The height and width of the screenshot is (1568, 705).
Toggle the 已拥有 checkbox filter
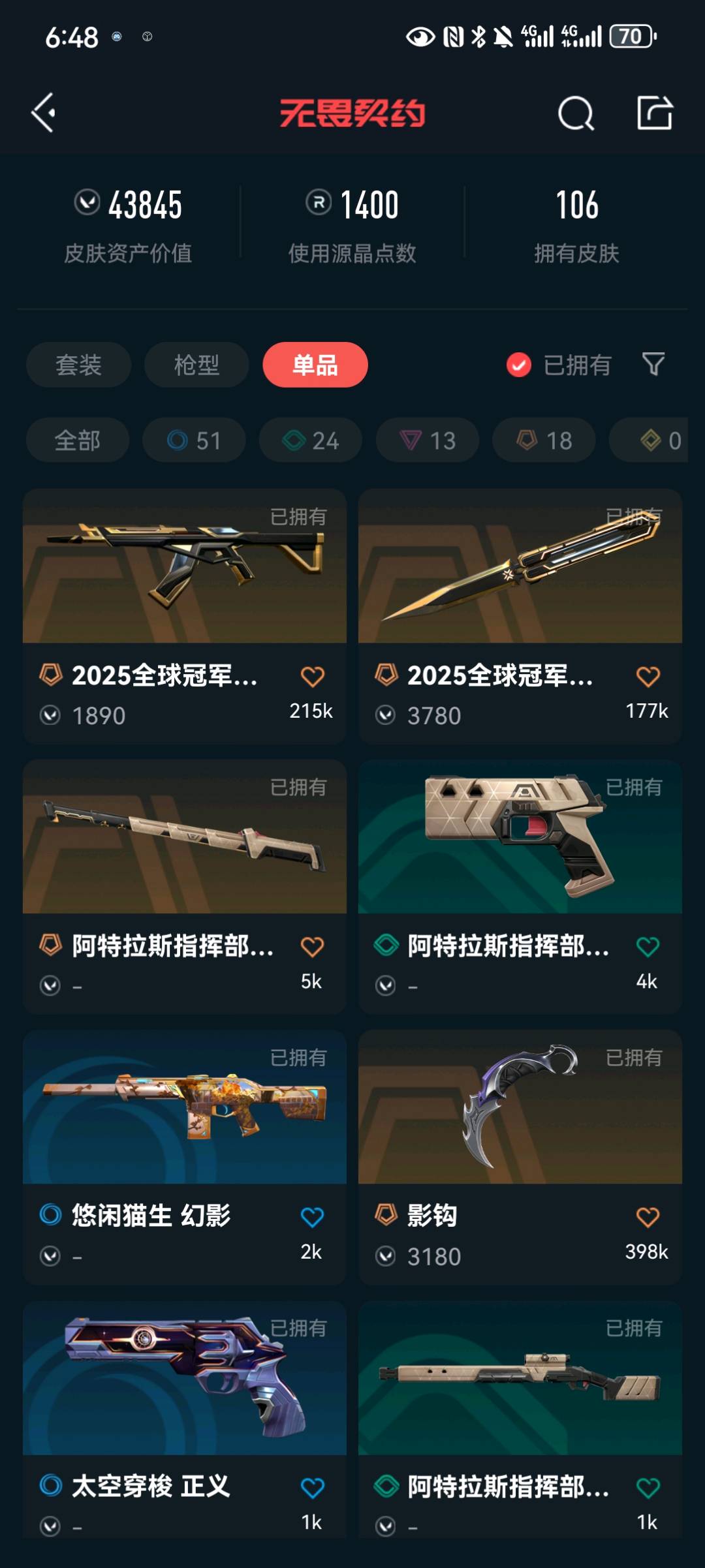tap(519, 365)
